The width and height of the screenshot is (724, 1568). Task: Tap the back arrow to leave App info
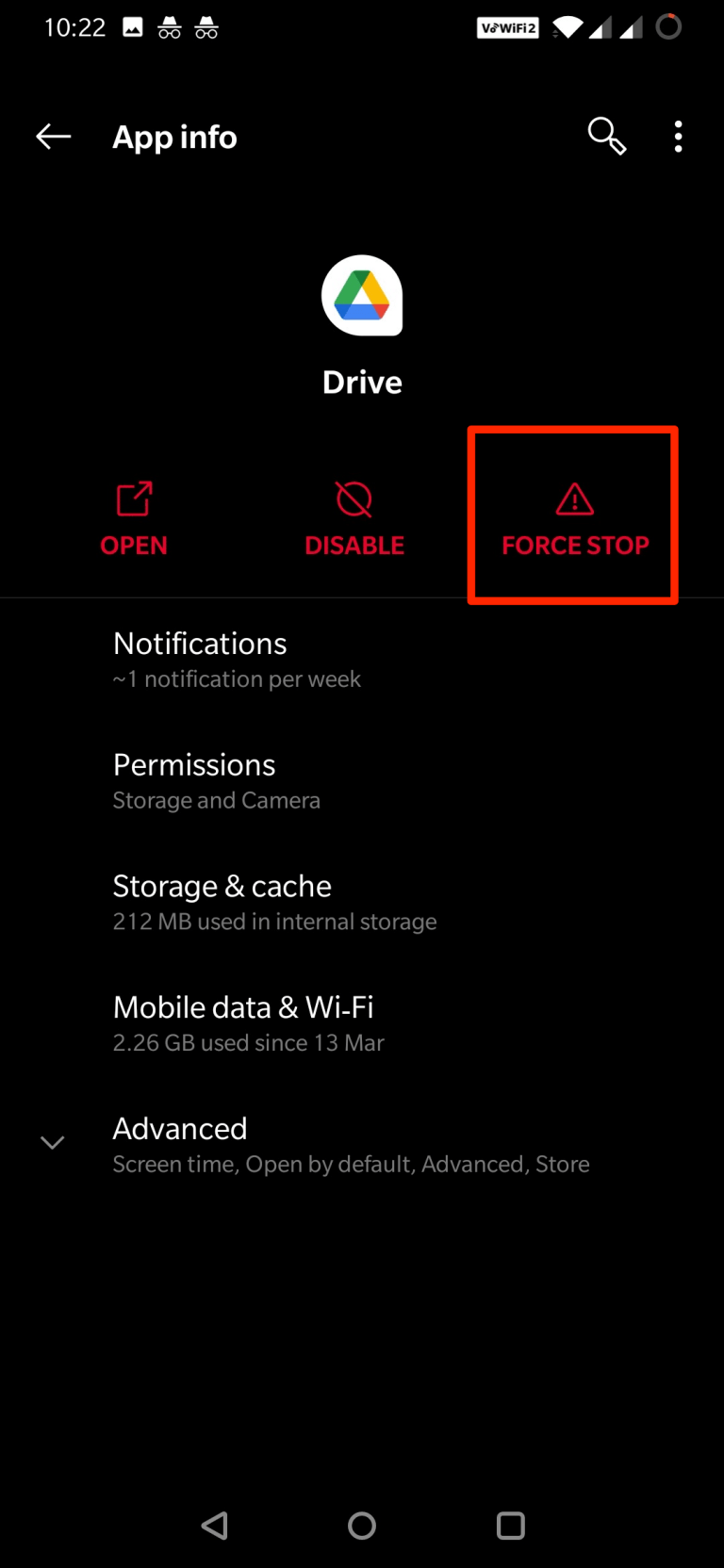[x=53, y=137]
